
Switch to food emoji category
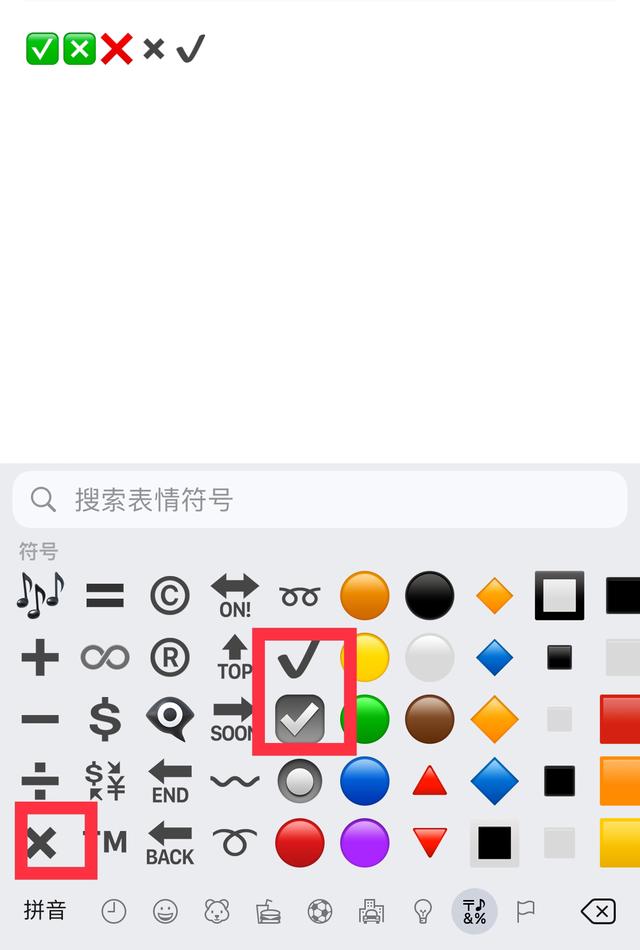269,911
